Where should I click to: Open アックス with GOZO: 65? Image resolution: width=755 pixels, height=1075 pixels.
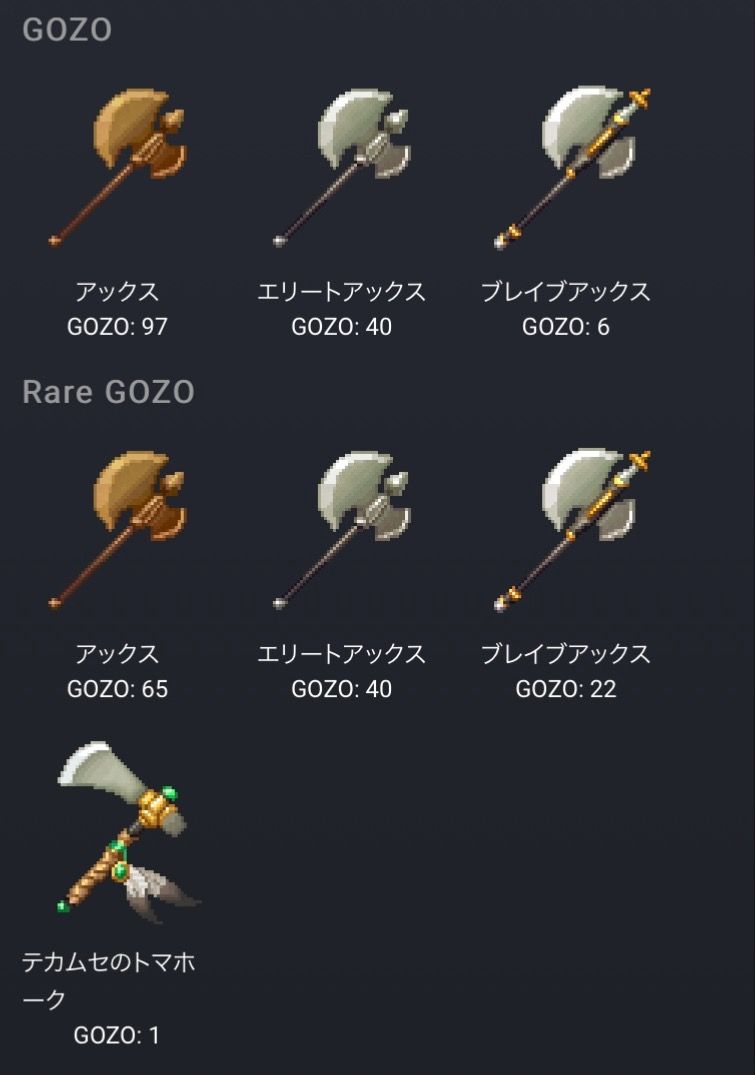[118, 529]
